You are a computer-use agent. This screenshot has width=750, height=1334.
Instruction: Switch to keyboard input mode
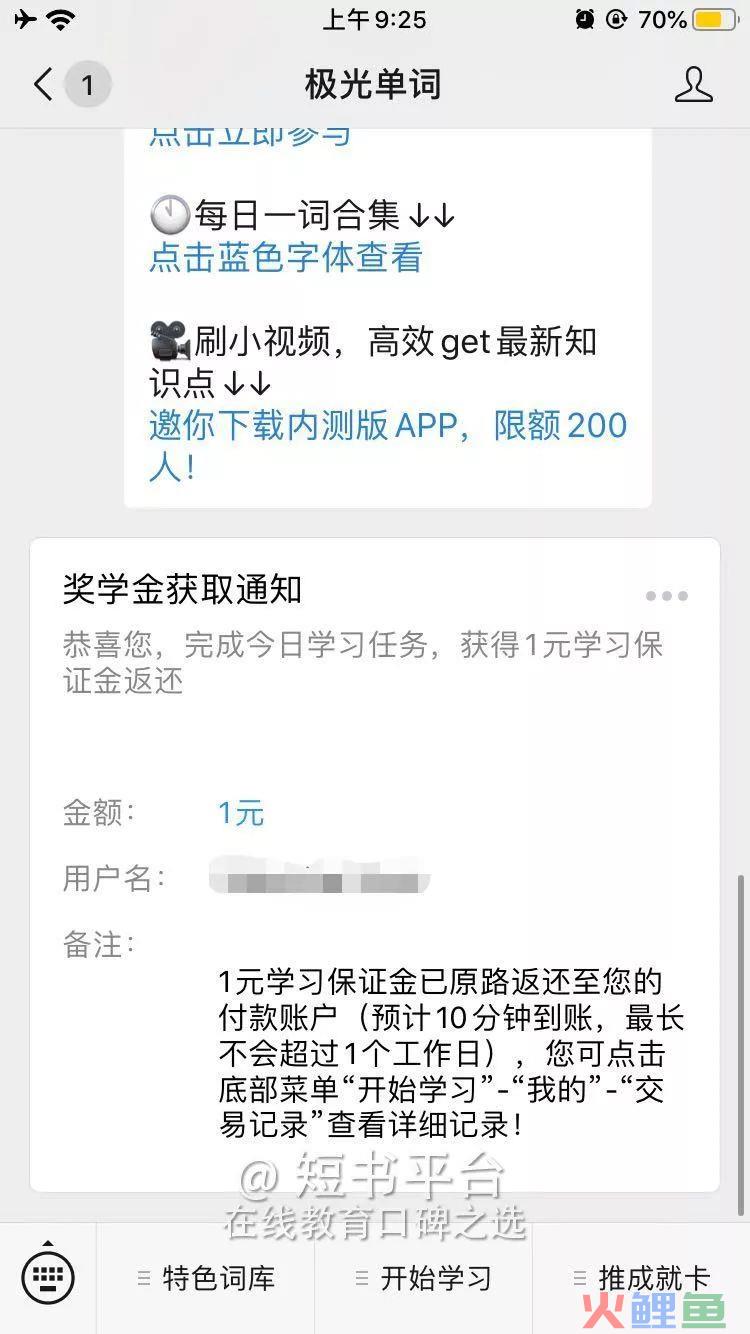(x=48, y=1277)
